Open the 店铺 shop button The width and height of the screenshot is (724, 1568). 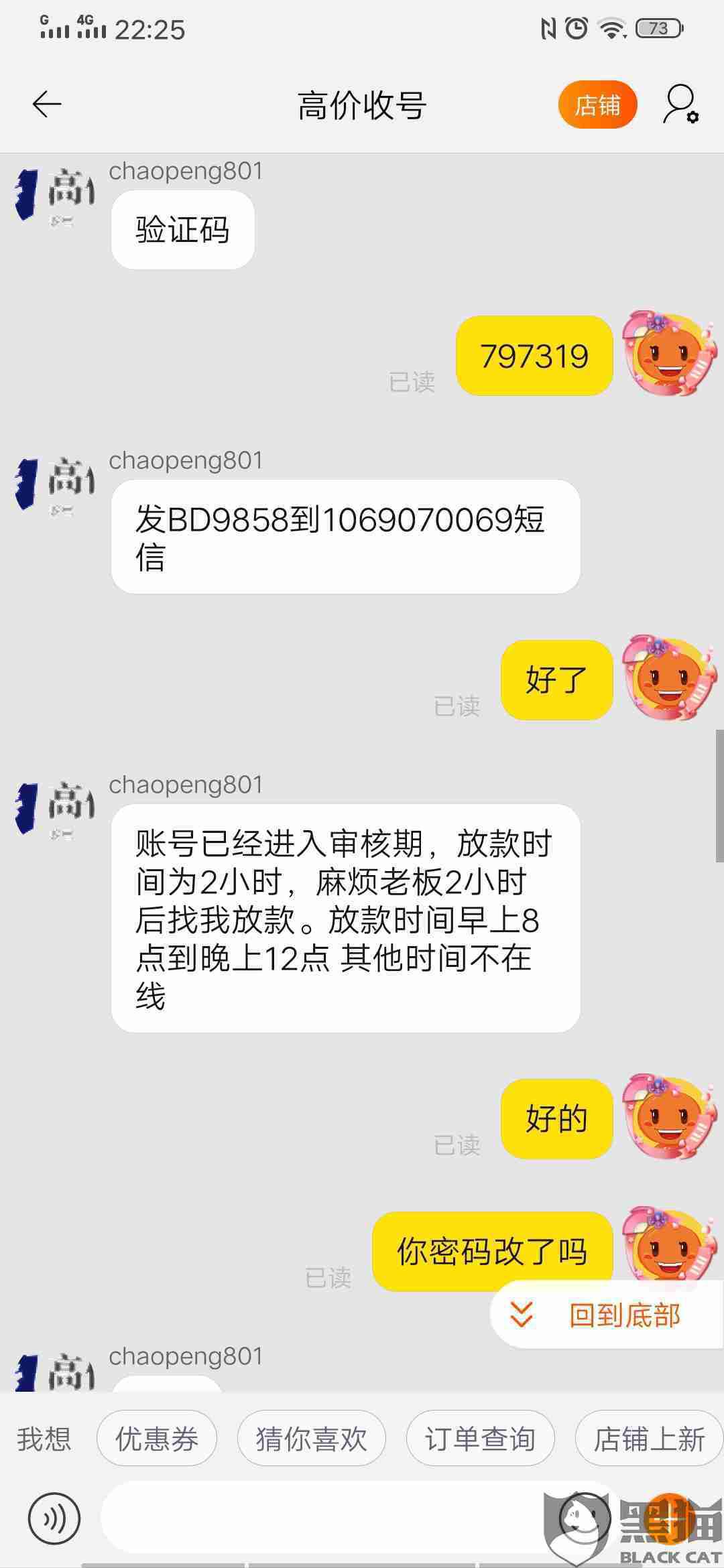(597, 105)
